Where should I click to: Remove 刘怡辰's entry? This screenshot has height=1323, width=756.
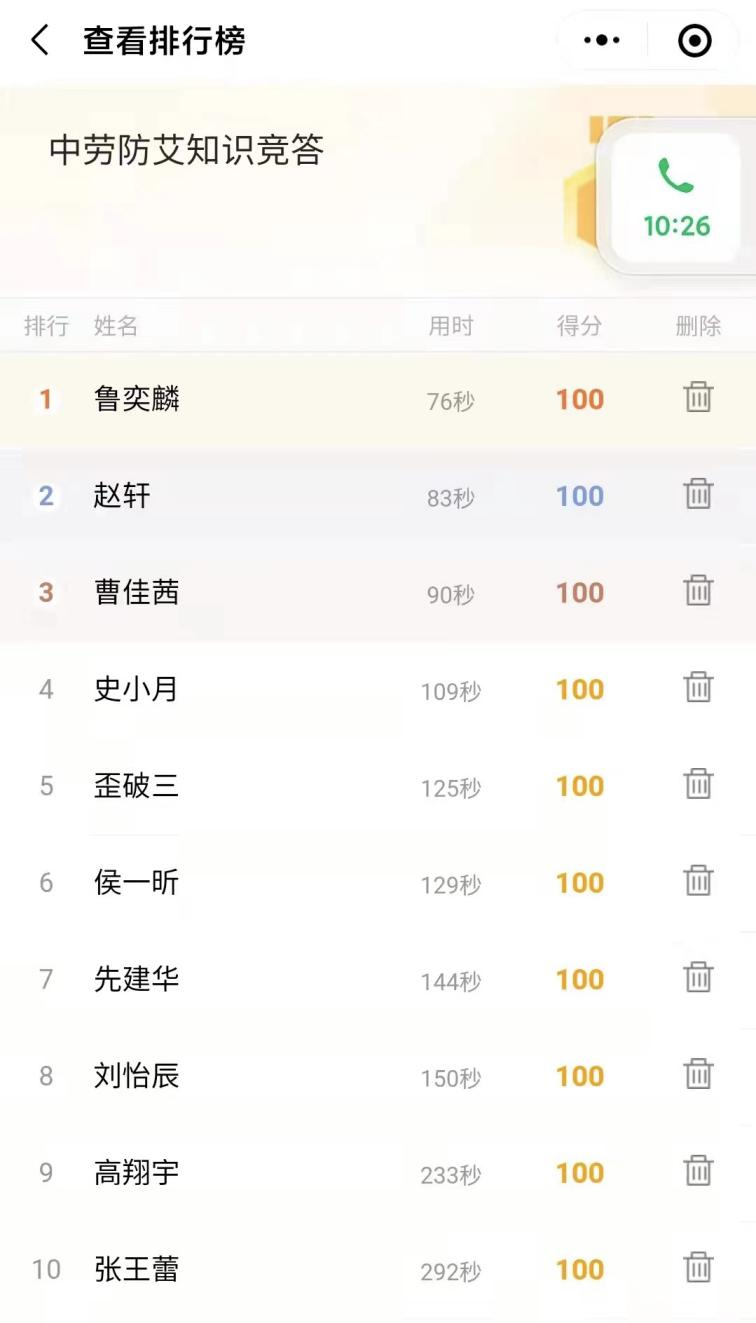coord(698,1073)
